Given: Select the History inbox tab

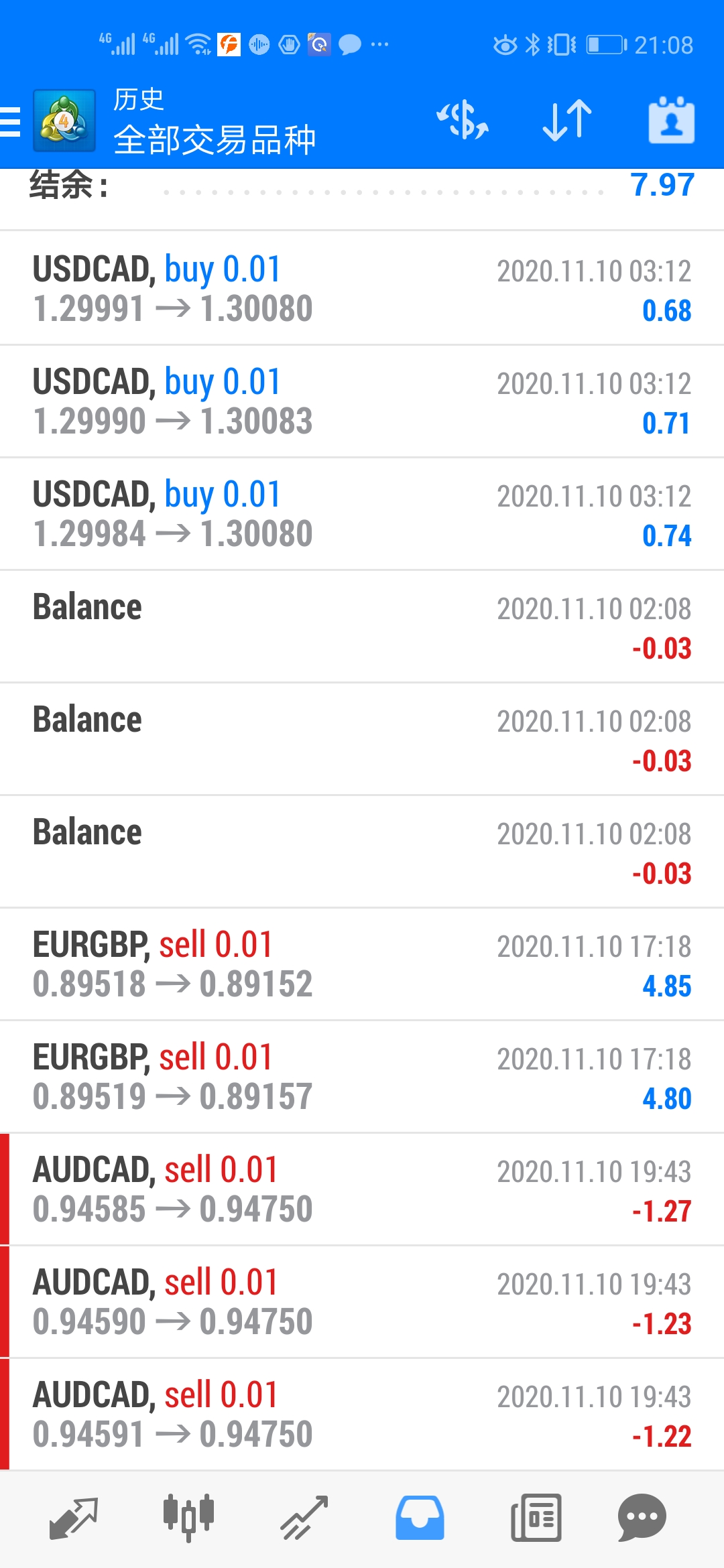Looking at the screenshot, I should coord(420,1518).
